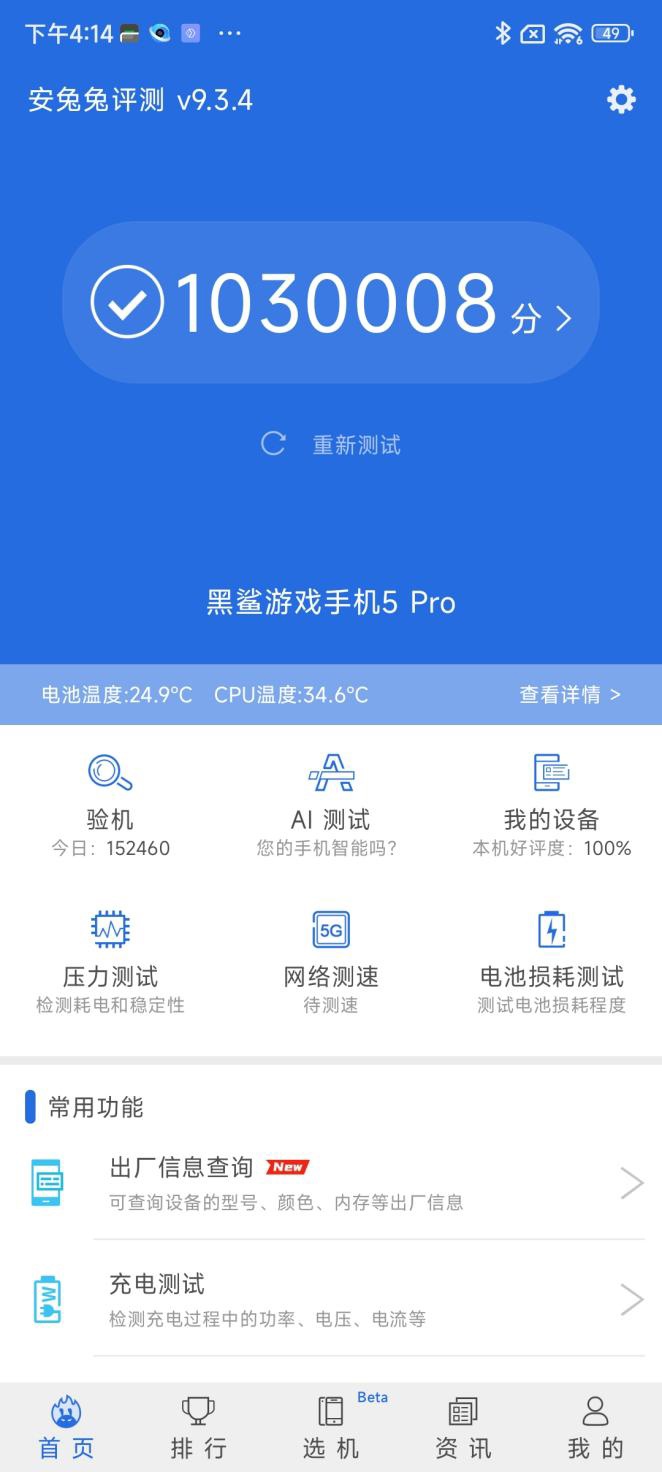Switch to the 排行 ranking tab
The image size is (662, 1472).
pyautogui.click(x=198, y=1428)
